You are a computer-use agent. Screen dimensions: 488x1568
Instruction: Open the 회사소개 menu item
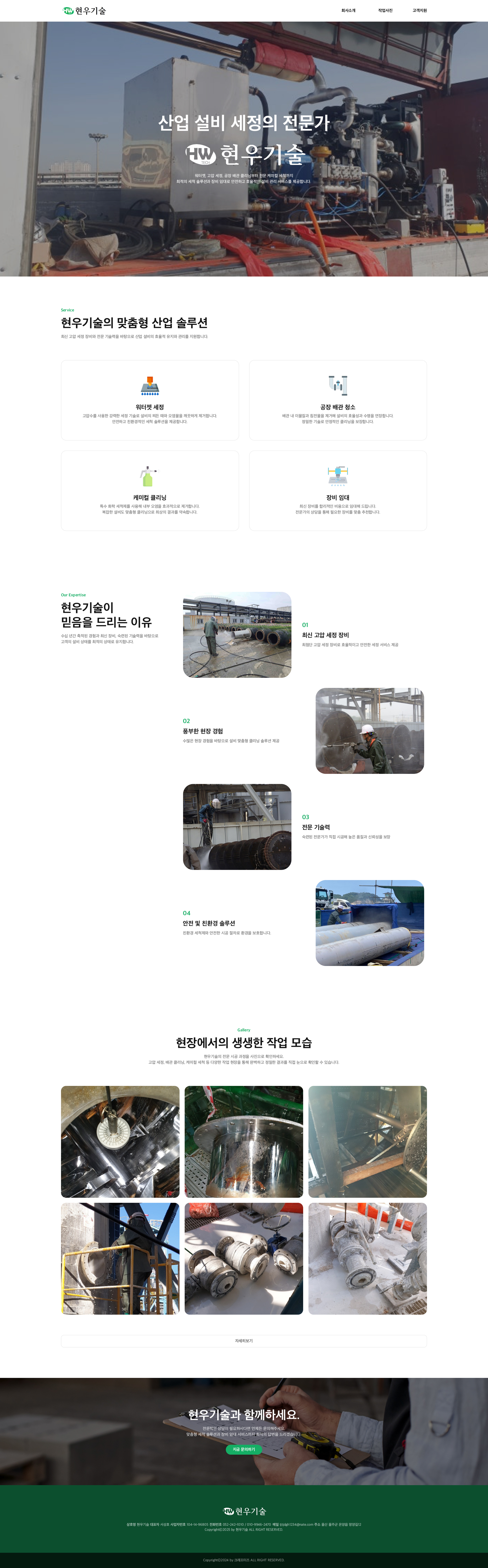click(348, 10)
